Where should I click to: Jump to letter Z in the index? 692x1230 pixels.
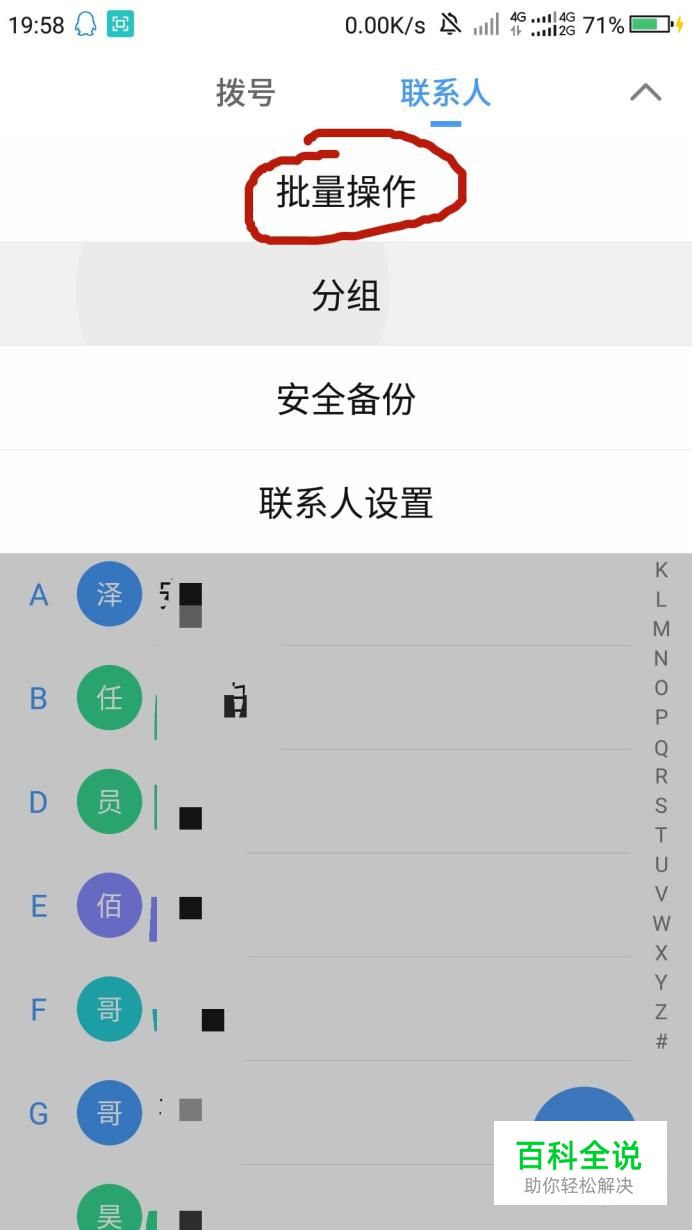661,1011
